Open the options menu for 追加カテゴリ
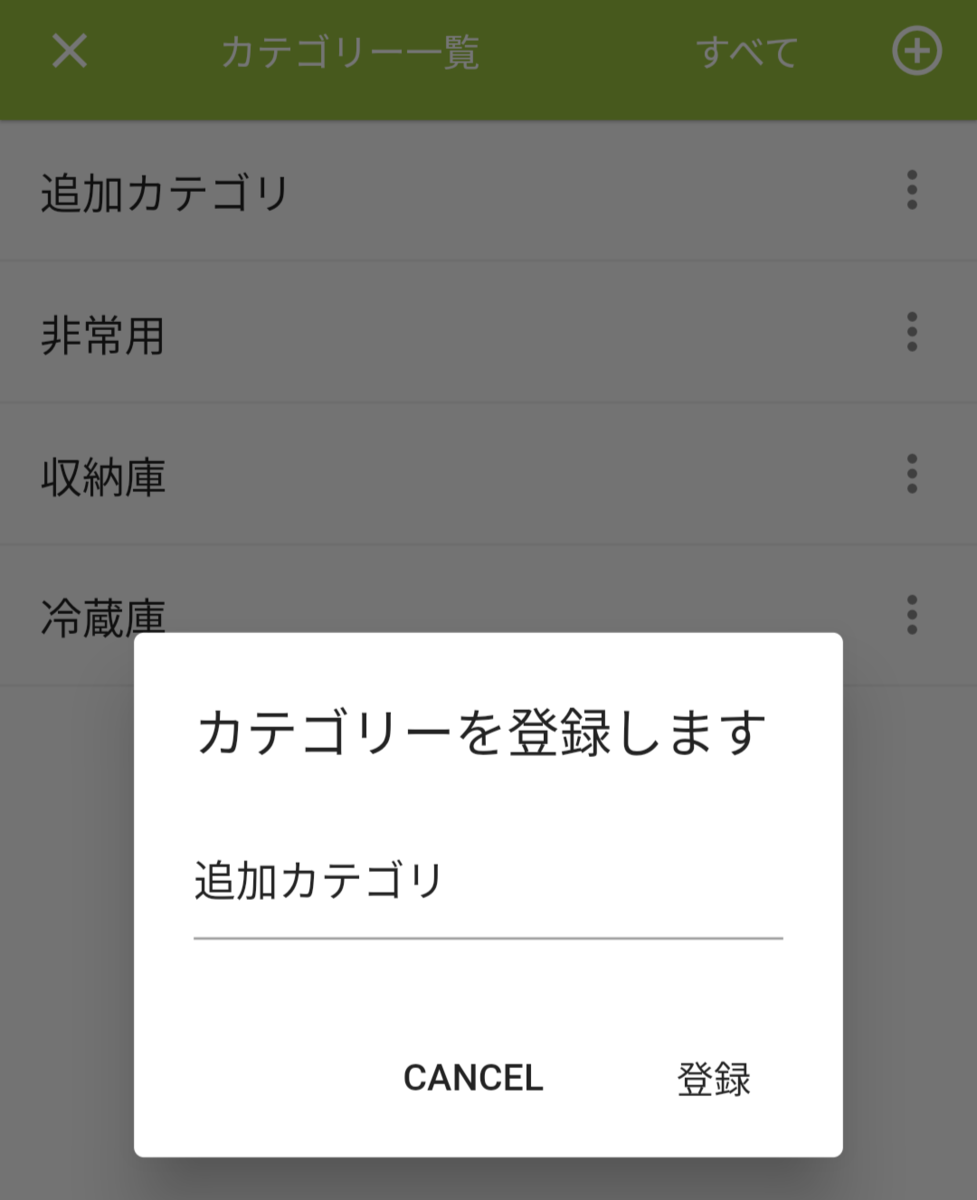Image resolution: width=977 pixels, height=1200 pixels. [x=911, y=190]
